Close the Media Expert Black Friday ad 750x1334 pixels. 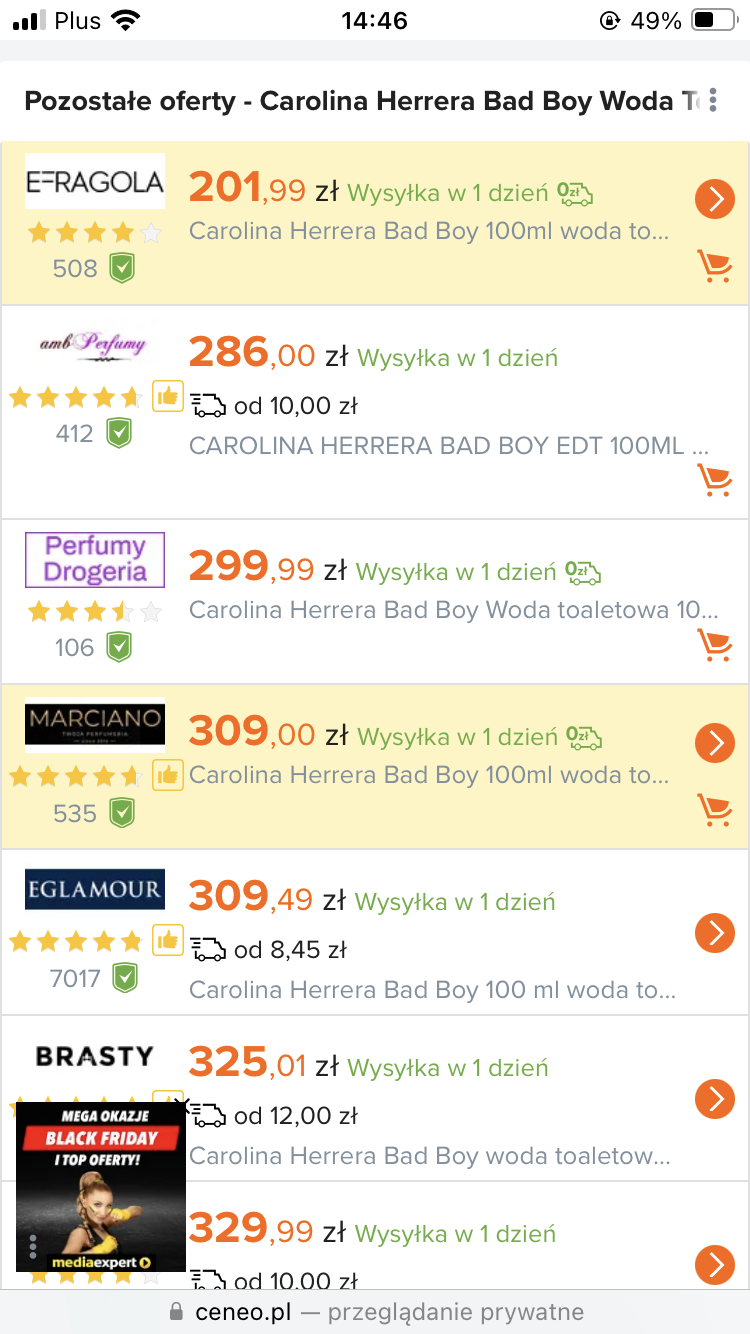click(x=180, y=1105)
